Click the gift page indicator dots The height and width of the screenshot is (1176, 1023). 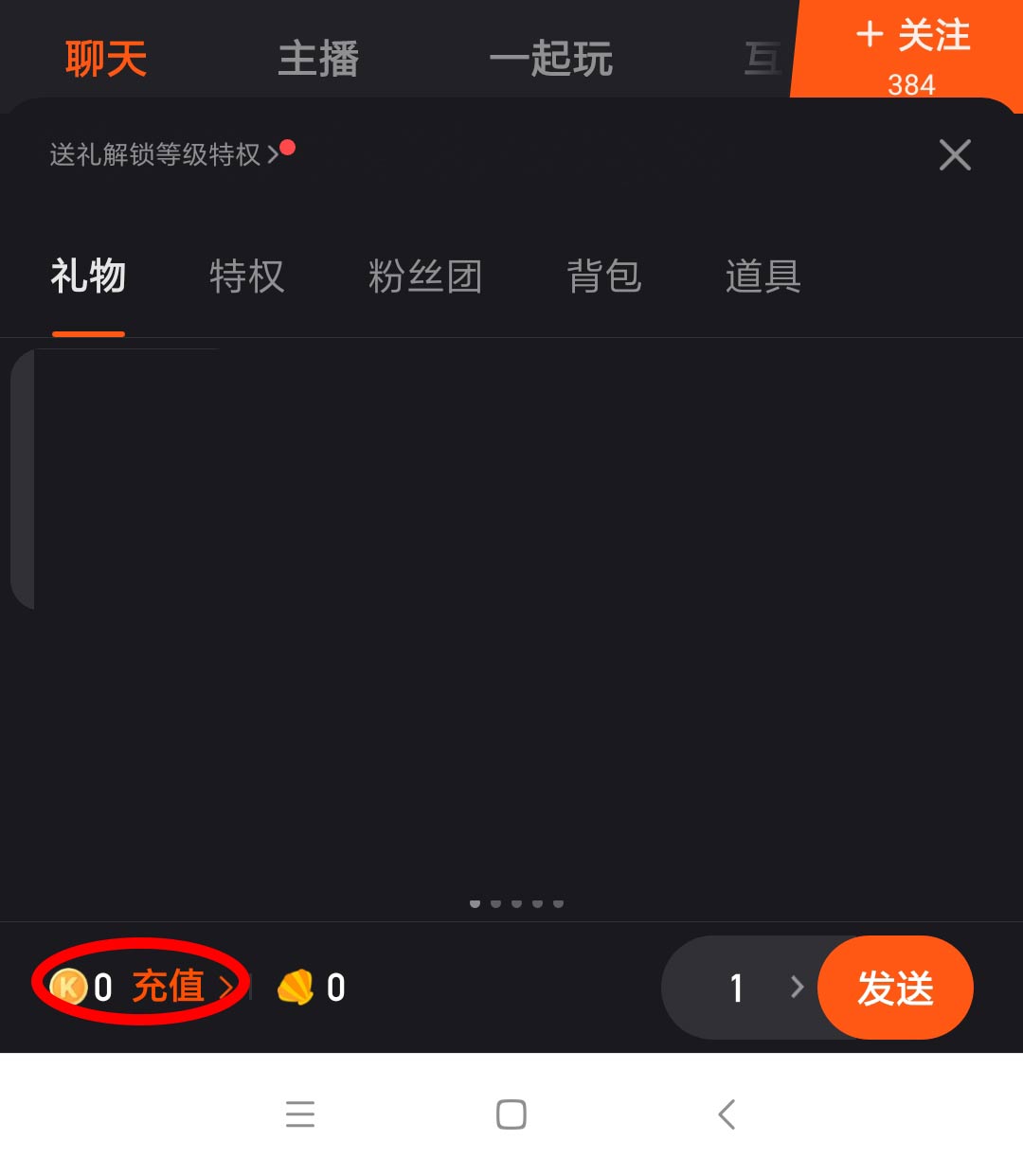pyautogui.click(x=516, y=903)
